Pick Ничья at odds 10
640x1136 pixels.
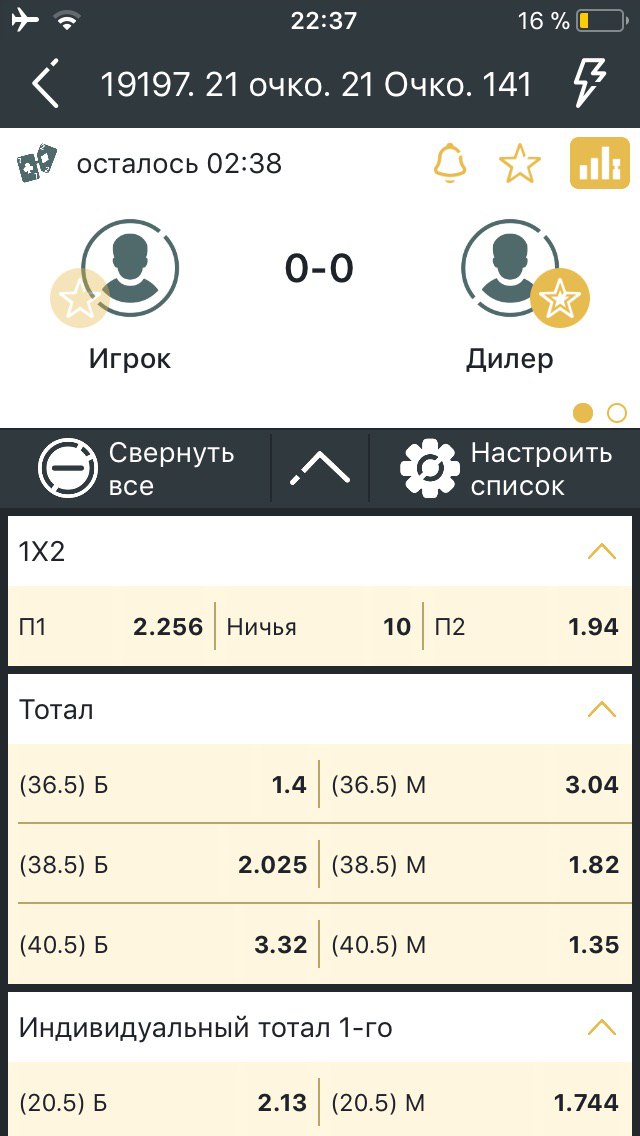[x=319, y=627]
